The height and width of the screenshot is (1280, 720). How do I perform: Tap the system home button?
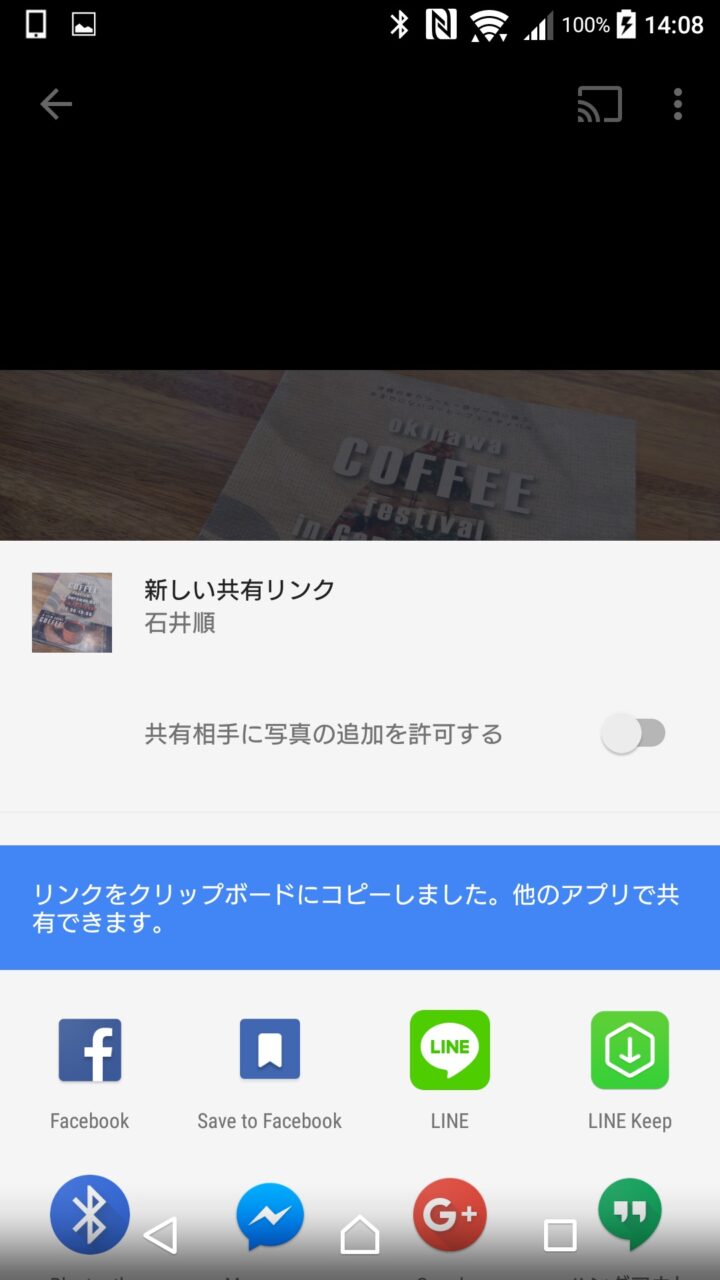tap(360, 1236)
